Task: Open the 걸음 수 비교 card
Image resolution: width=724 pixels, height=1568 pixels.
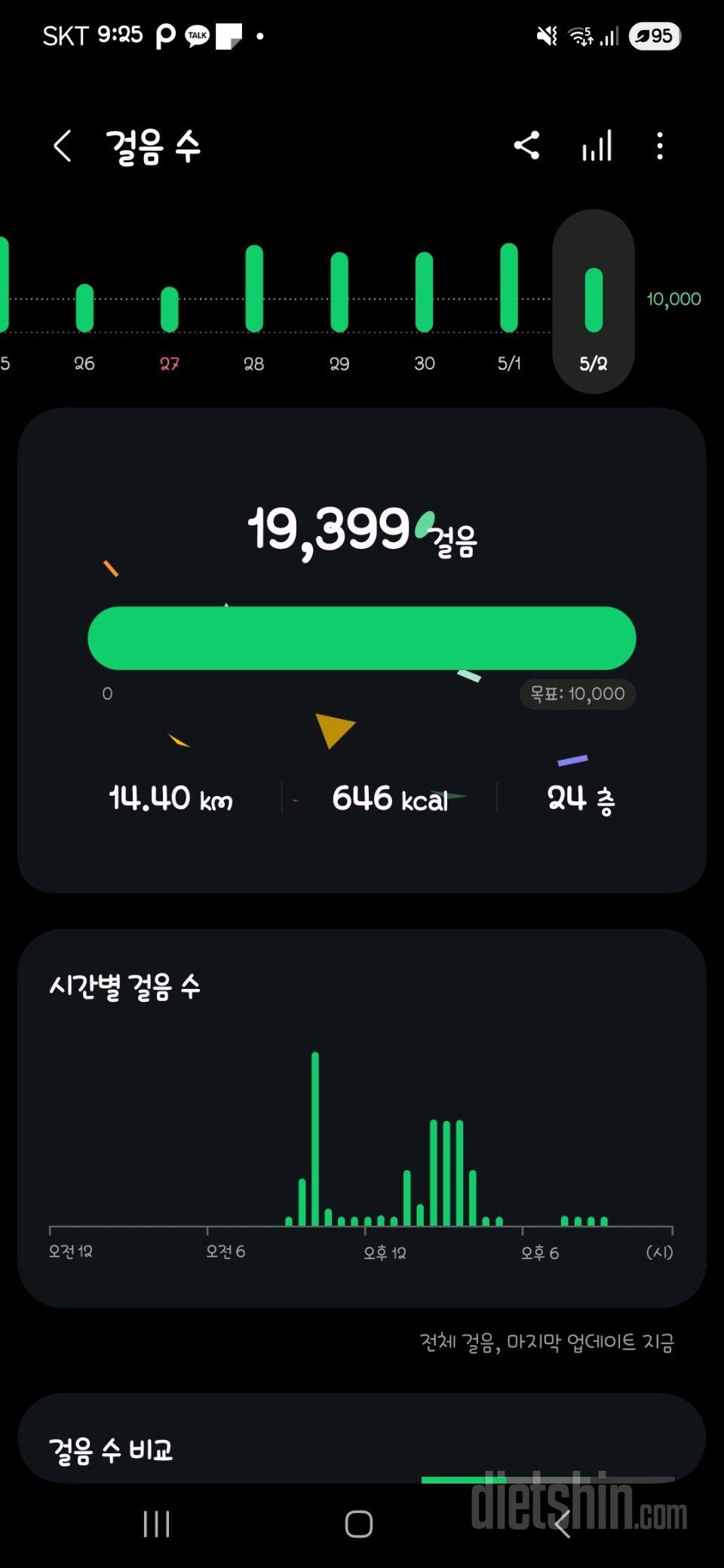Action: (362, 1438)
